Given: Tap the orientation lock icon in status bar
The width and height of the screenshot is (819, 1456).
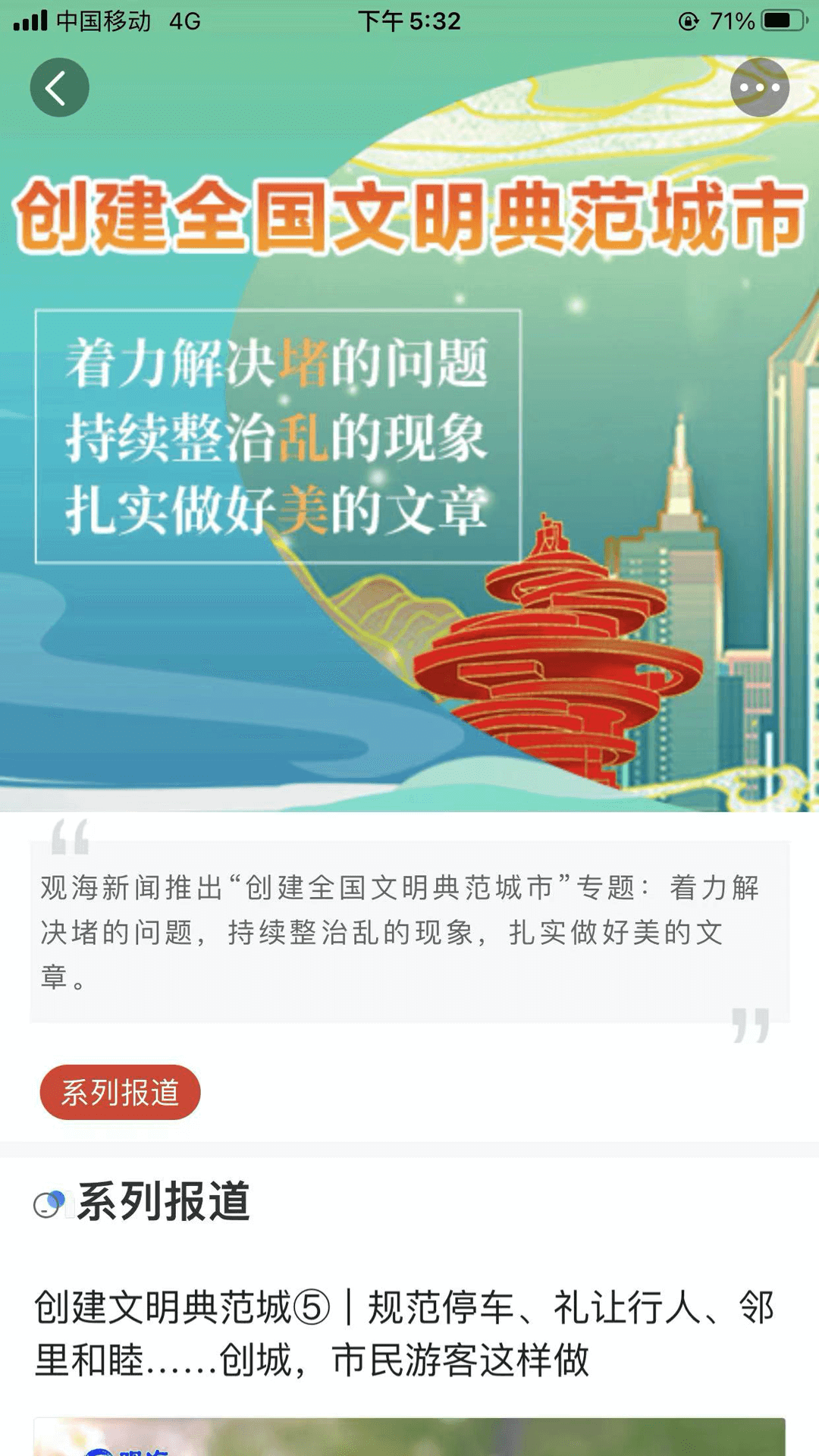Looking at the screenshot, I should point(689,20).
